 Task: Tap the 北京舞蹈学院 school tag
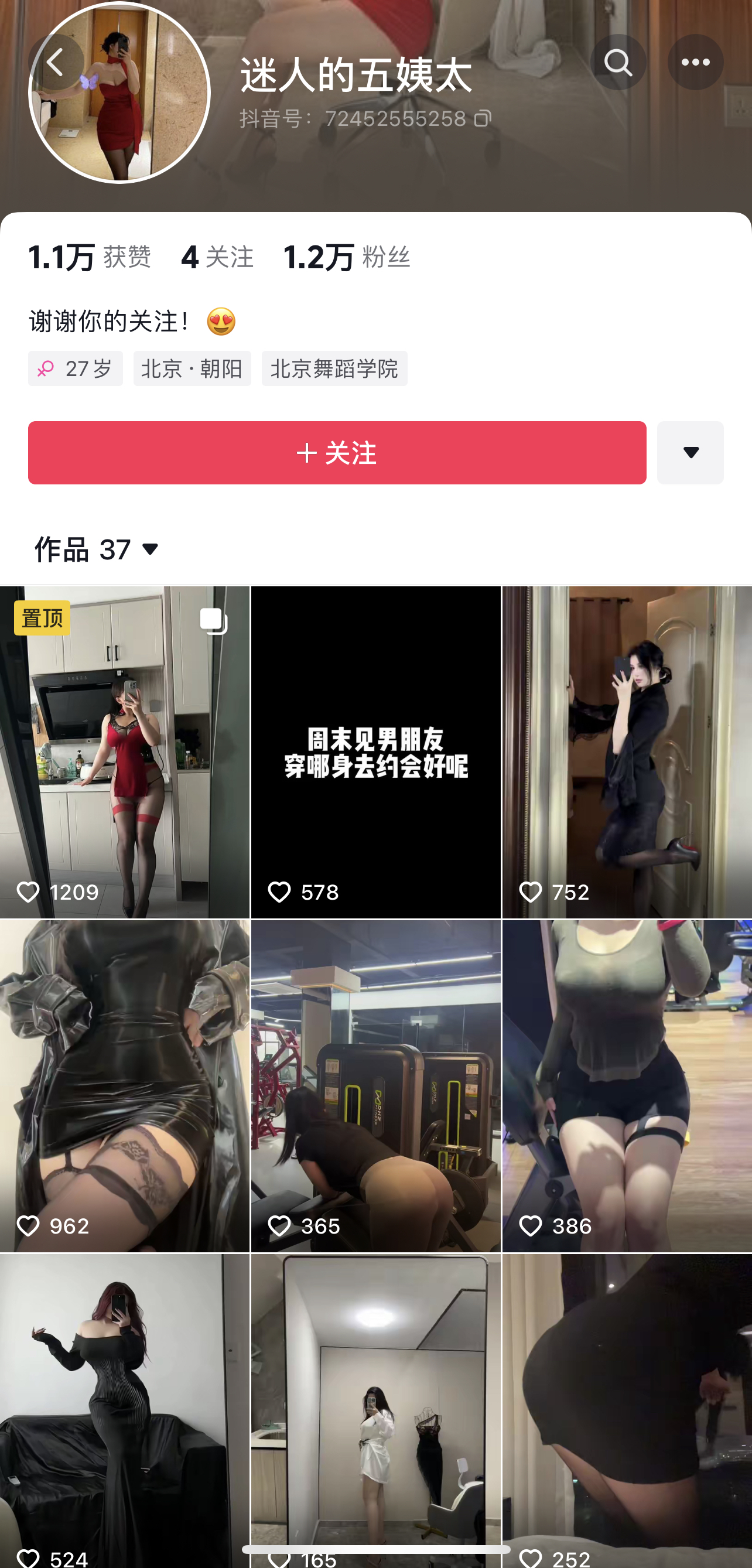click(334, 368)
